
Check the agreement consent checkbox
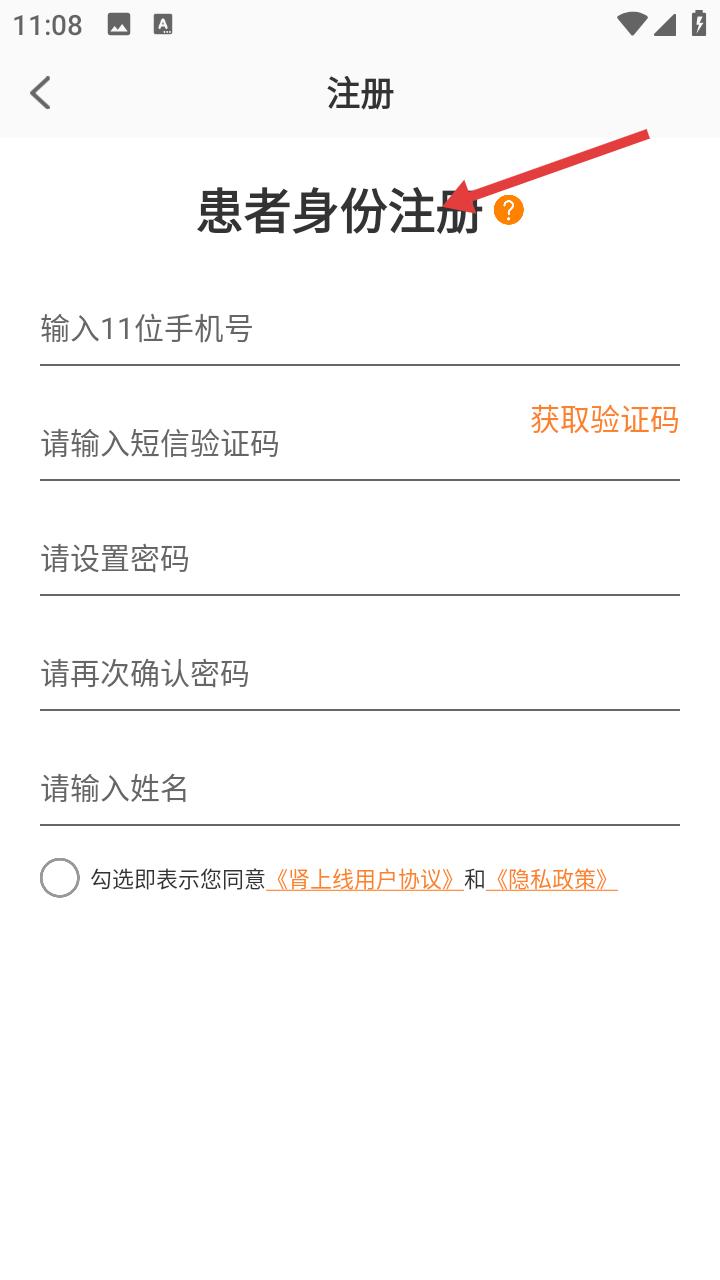click(x=59, y=878)
